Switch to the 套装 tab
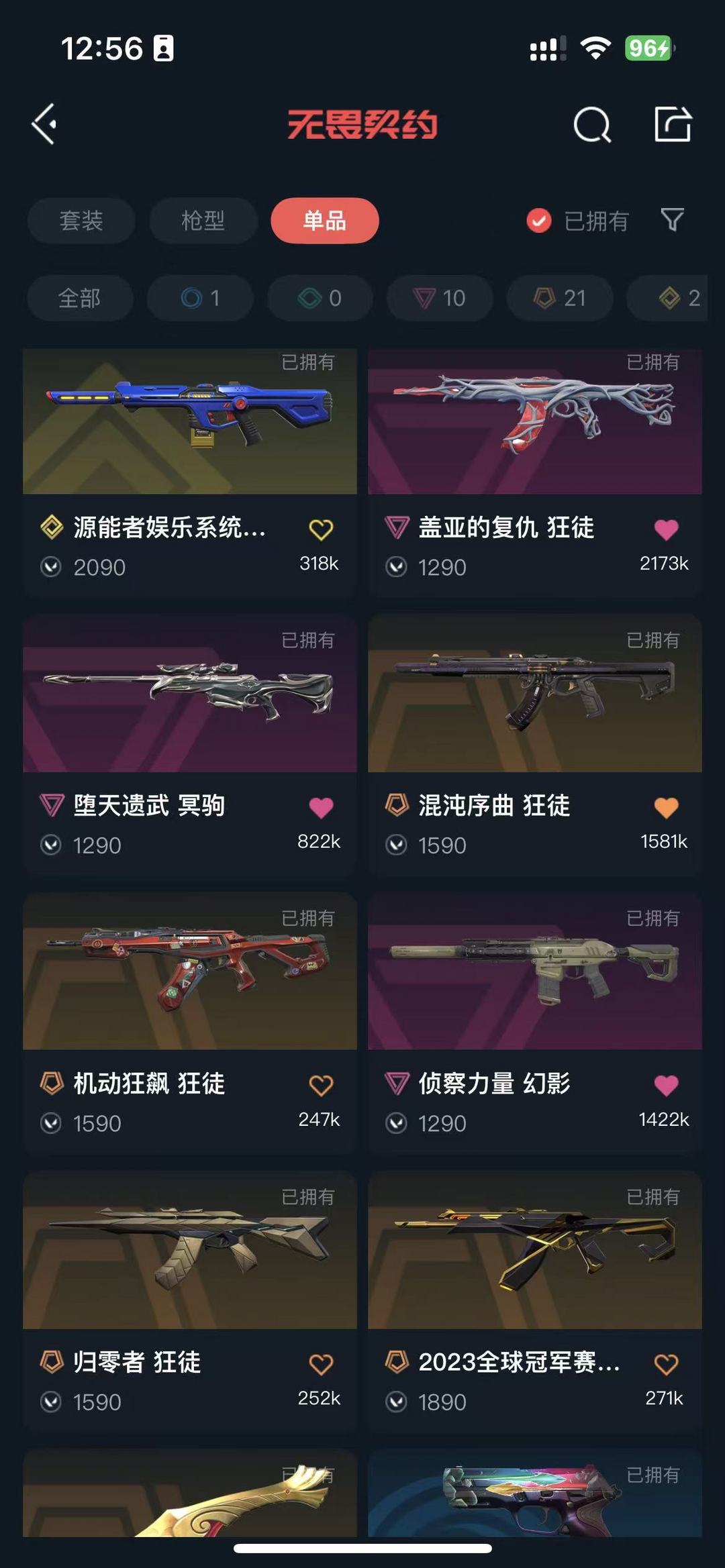Viewport: 725px width, 1568px height. pyautogui.click(x=81, y=221)
